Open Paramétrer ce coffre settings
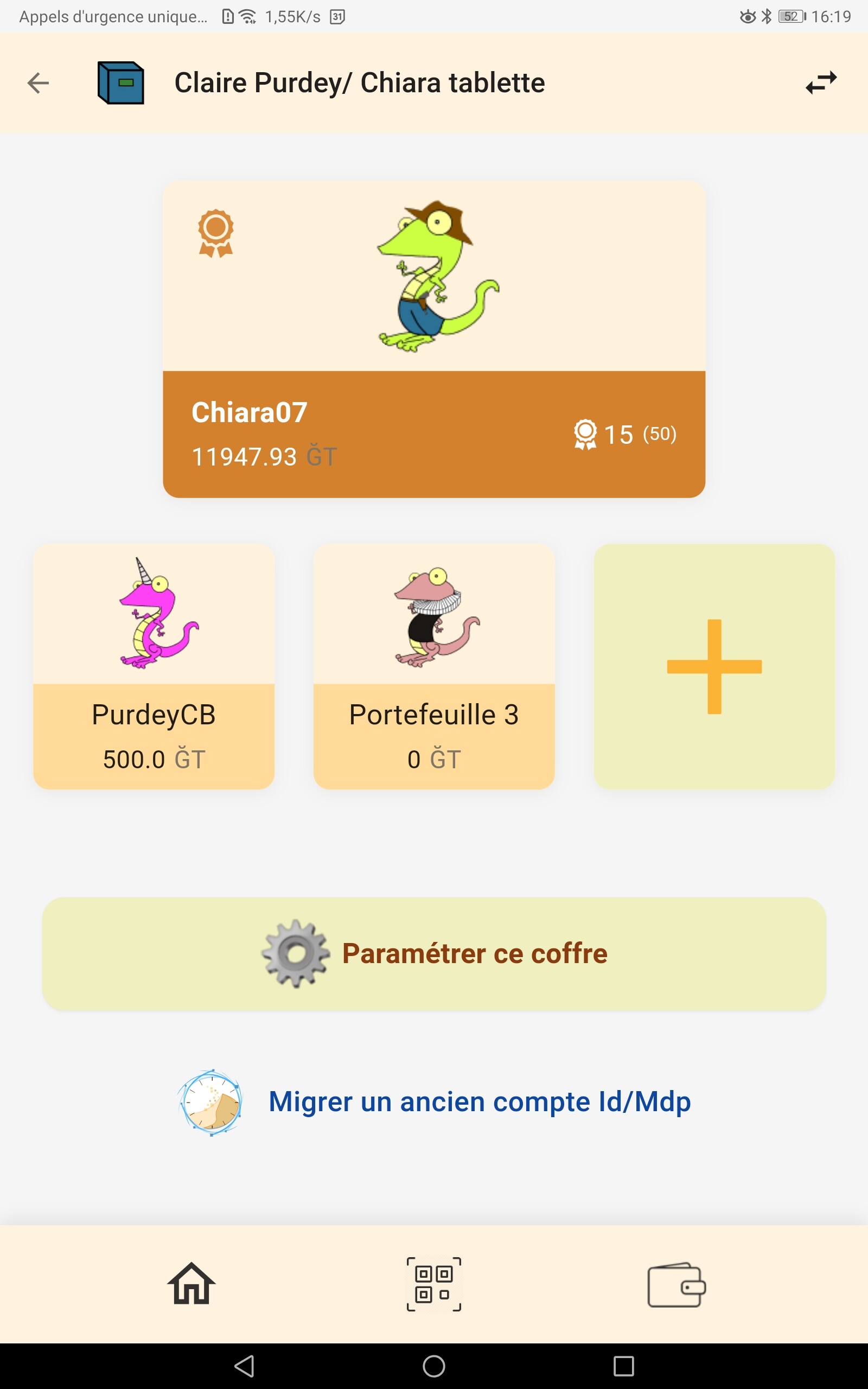The image size is (868, 1389). pyautogui.click(x=434, y=953)
